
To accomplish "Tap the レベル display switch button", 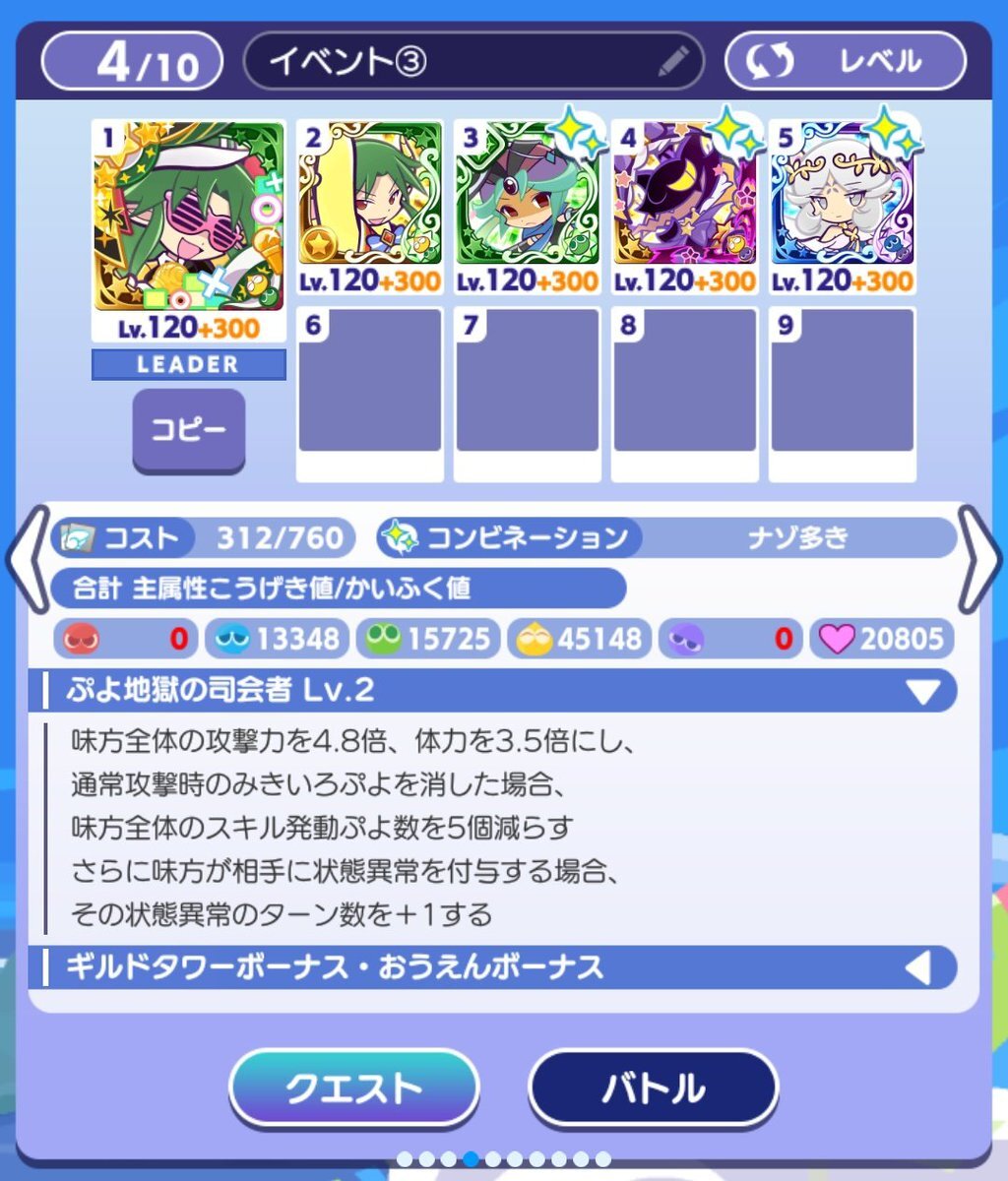I will [845, 62].
